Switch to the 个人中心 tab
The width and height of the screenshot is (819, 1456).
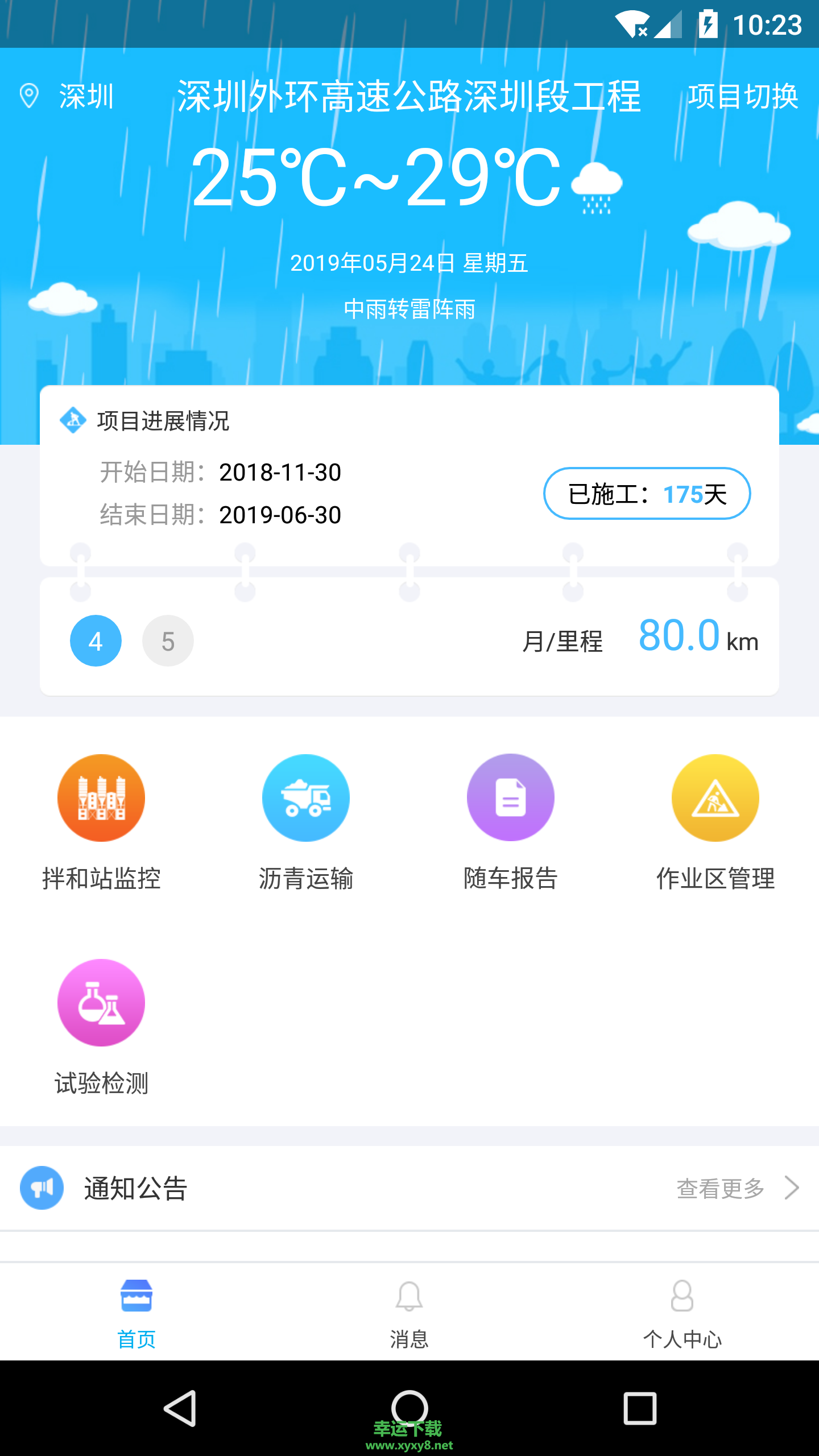(682, 1314)
